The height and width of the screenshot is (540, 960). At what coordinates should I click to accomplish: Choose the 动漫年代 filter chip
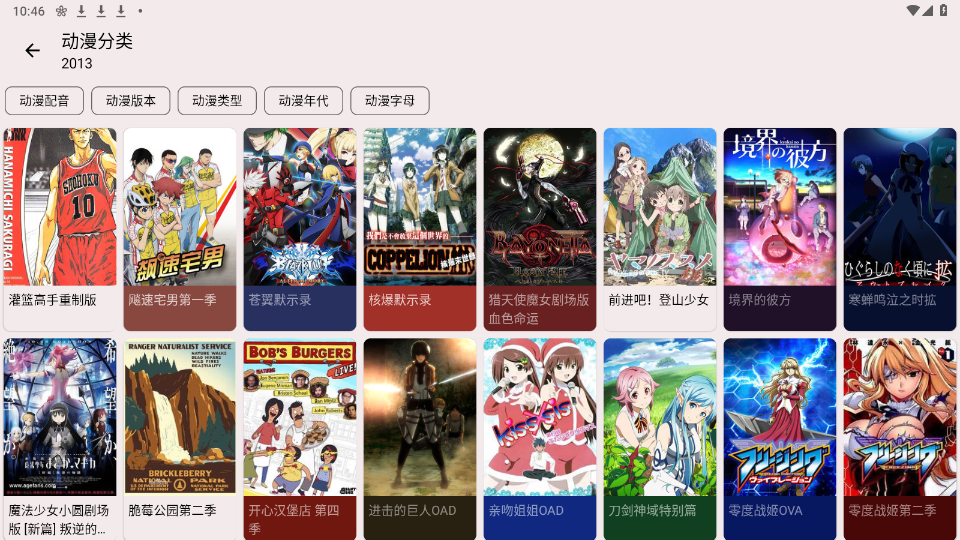304,101
